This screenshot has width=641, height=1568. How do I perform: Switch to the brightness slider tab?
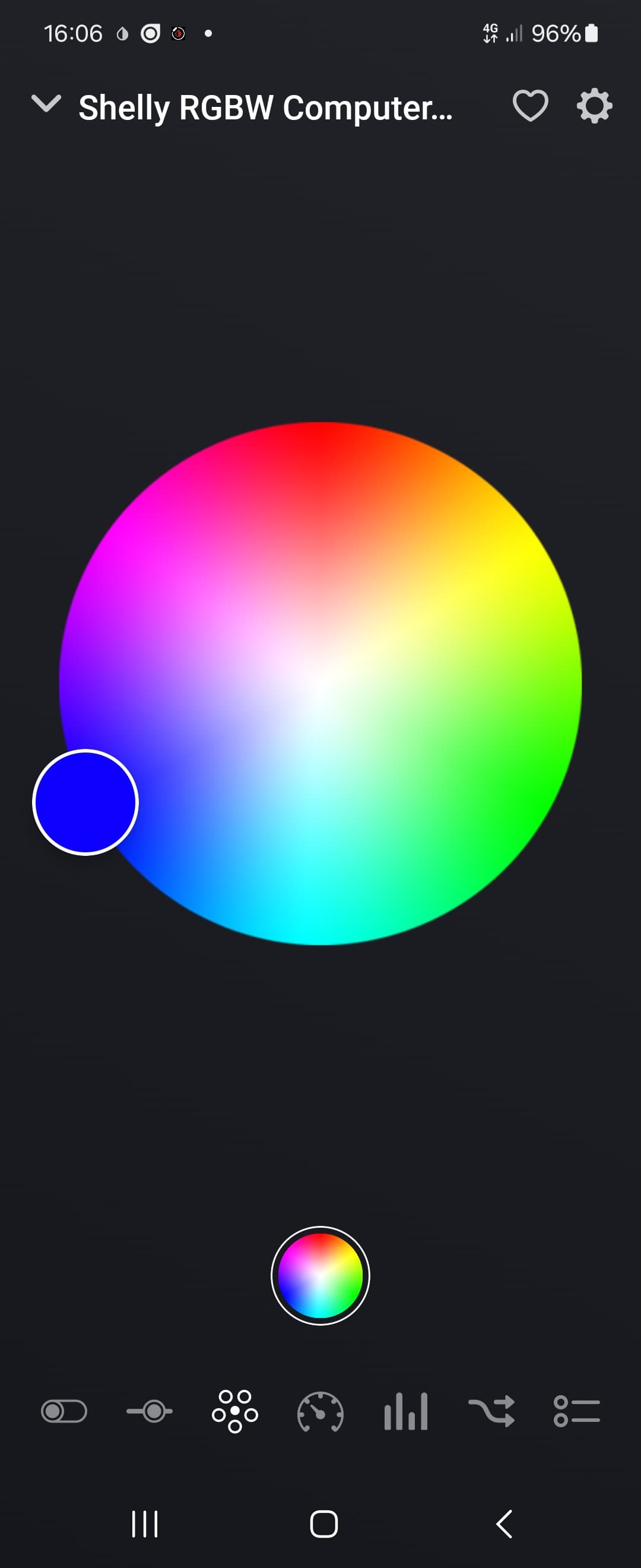[x=150, y=1411]
